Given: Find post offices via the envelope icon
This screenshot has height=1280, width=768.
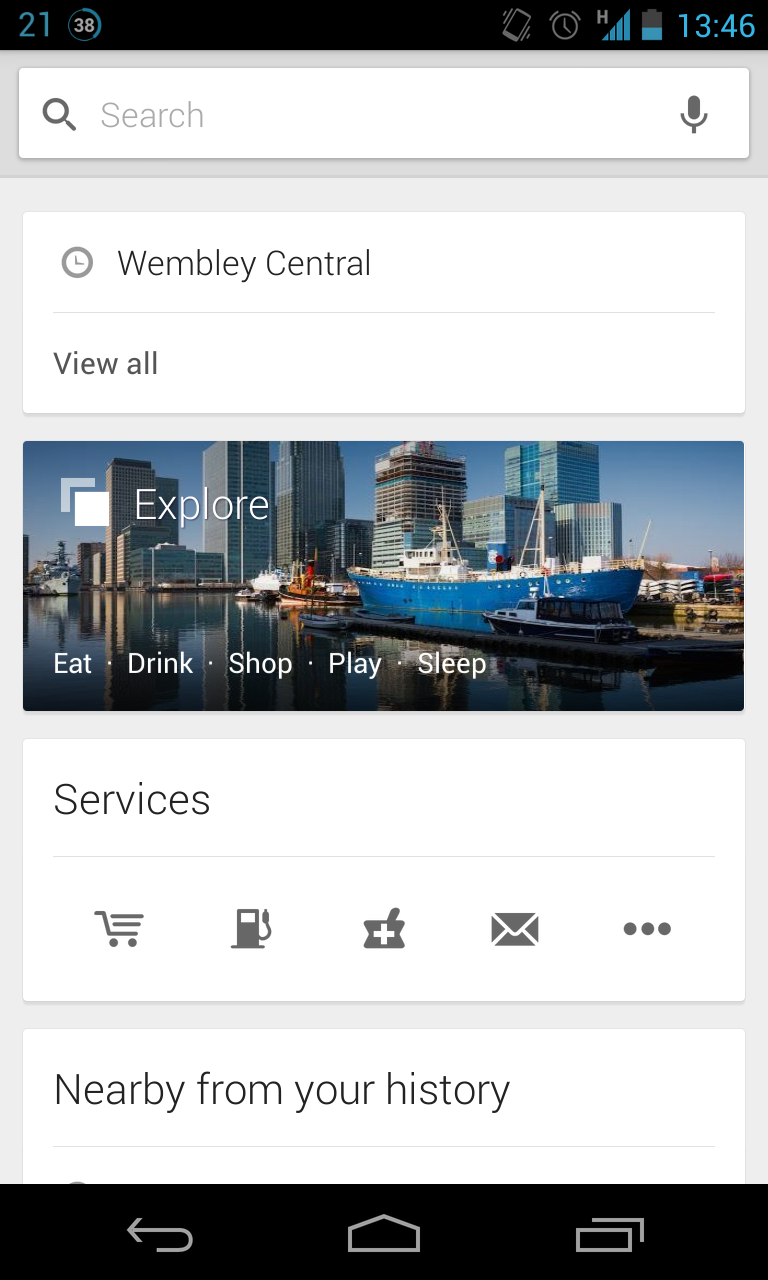Looking at the screenshot, I should coord(515,929).
